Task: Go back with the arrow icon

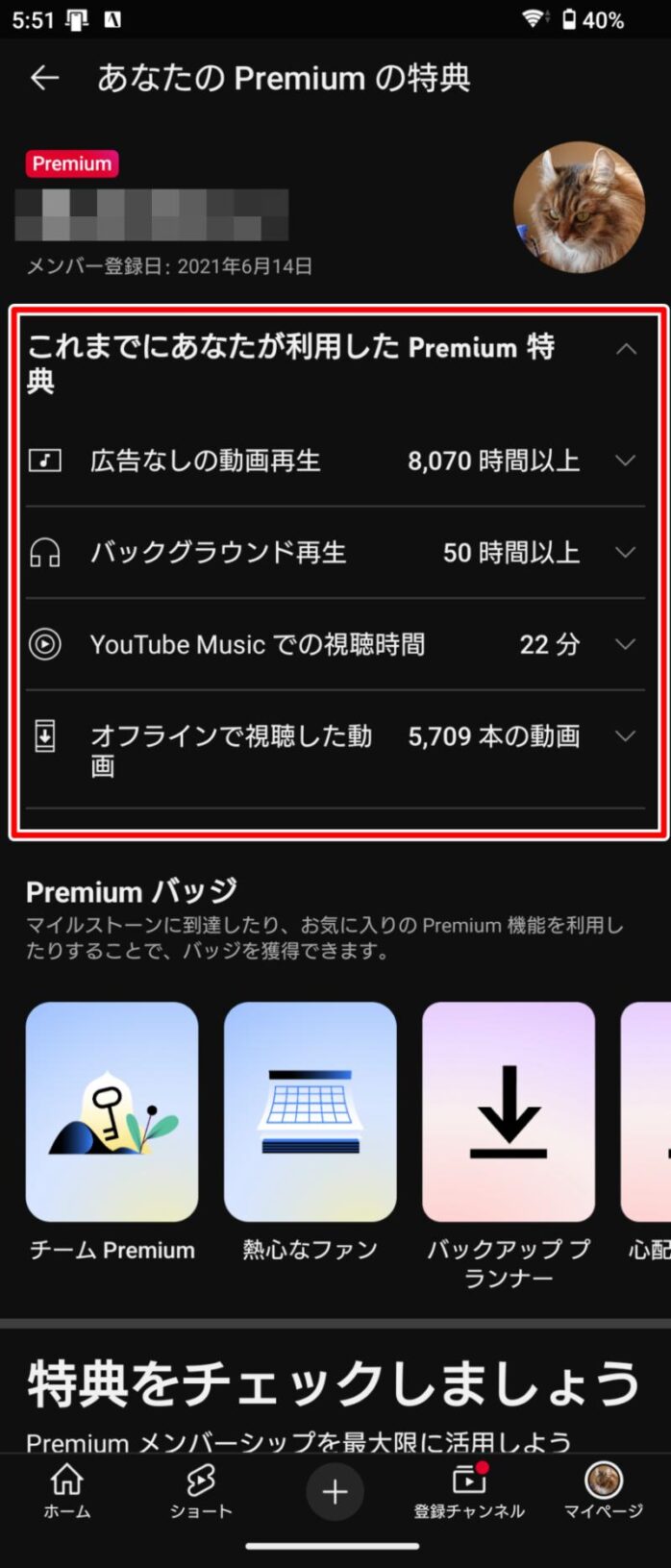Action: (x=45, y=78)
